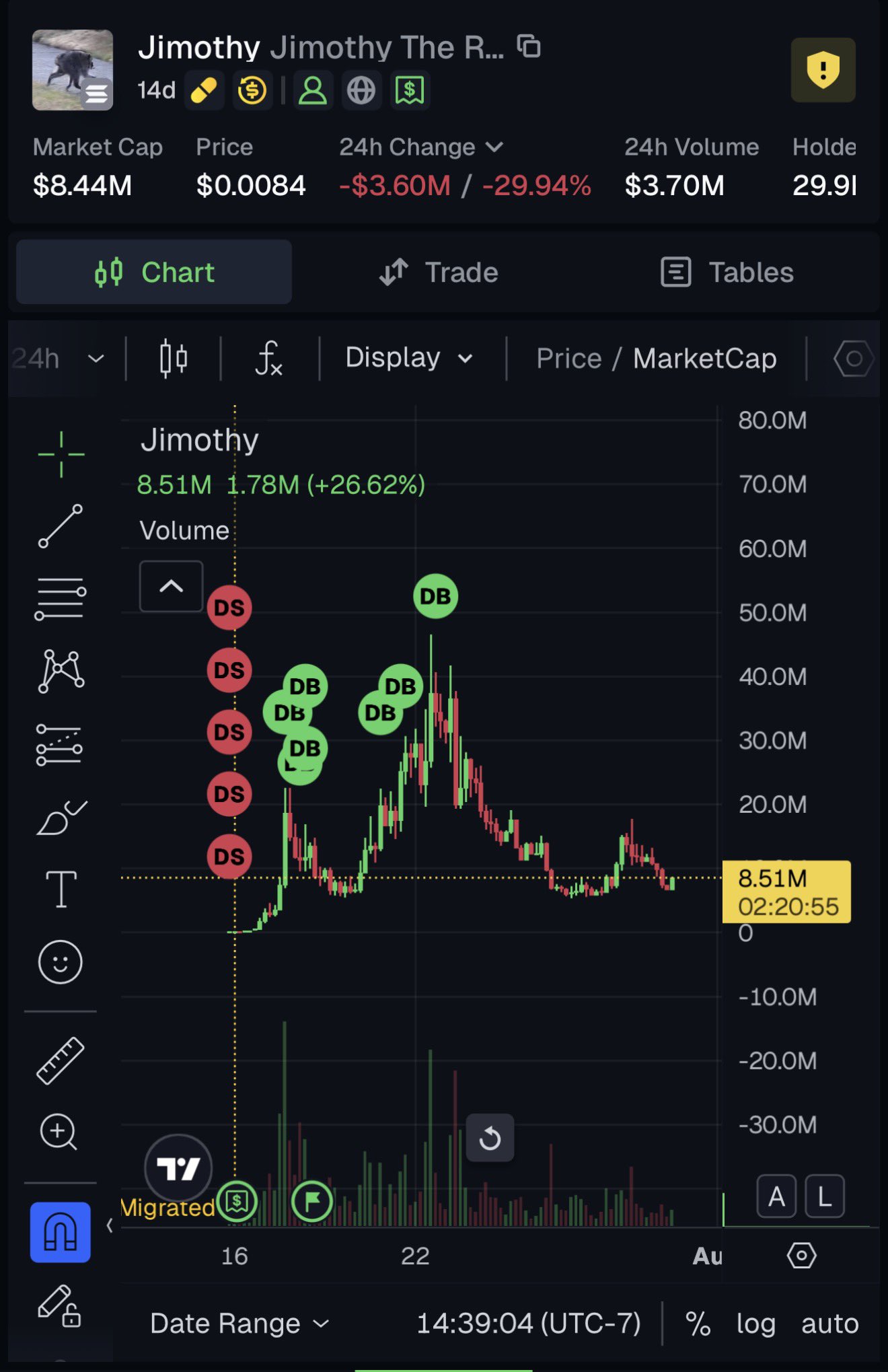This screenshot has width=888, height=1372.
Task: Reset the chart view
Action: (490, 1138)
